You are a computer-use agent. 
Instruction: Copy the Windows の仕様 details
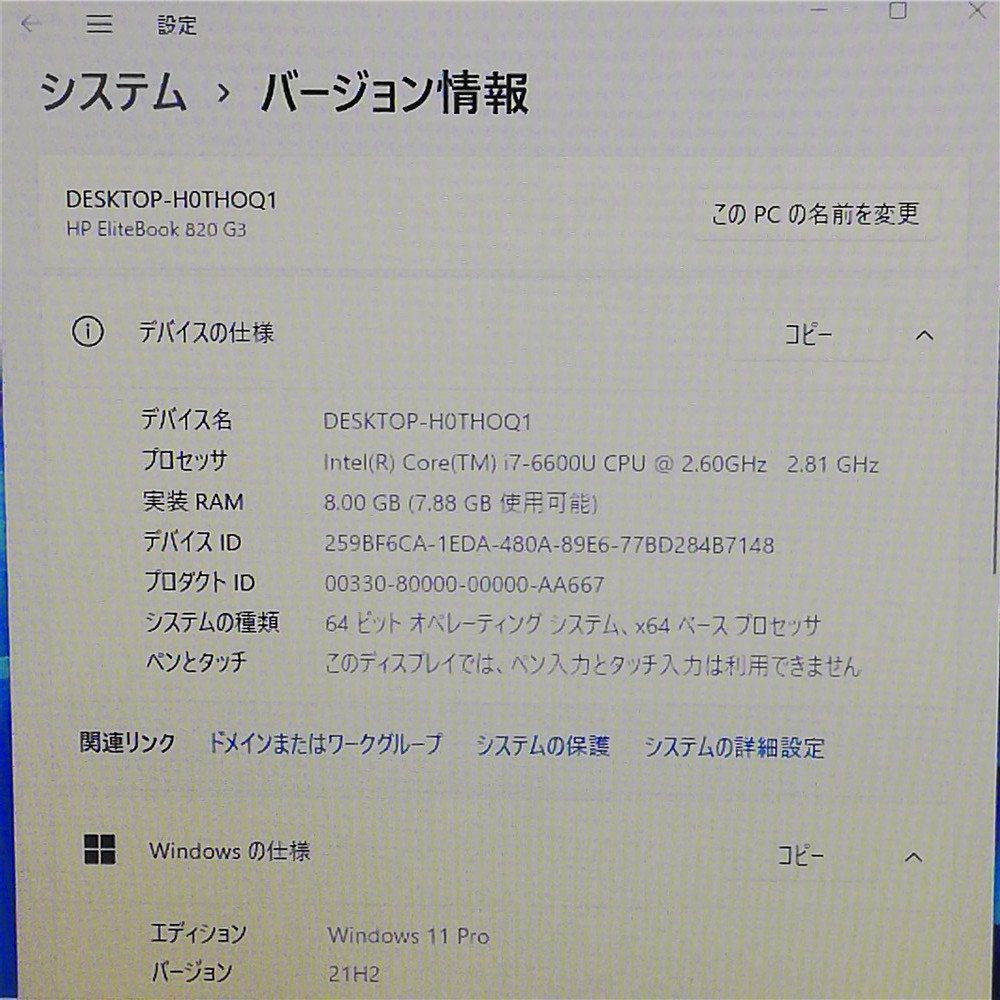802,856
